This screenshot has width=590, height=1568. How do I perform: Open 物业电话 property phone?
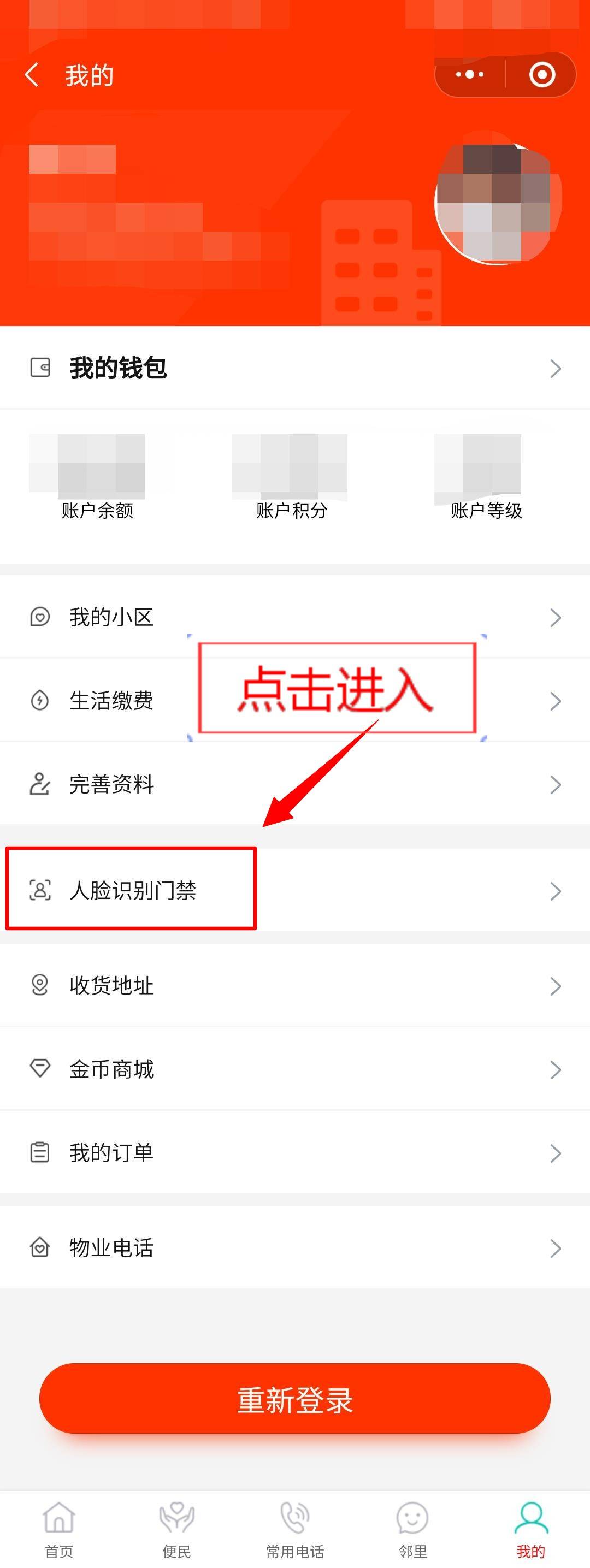tap(294, 1248)
